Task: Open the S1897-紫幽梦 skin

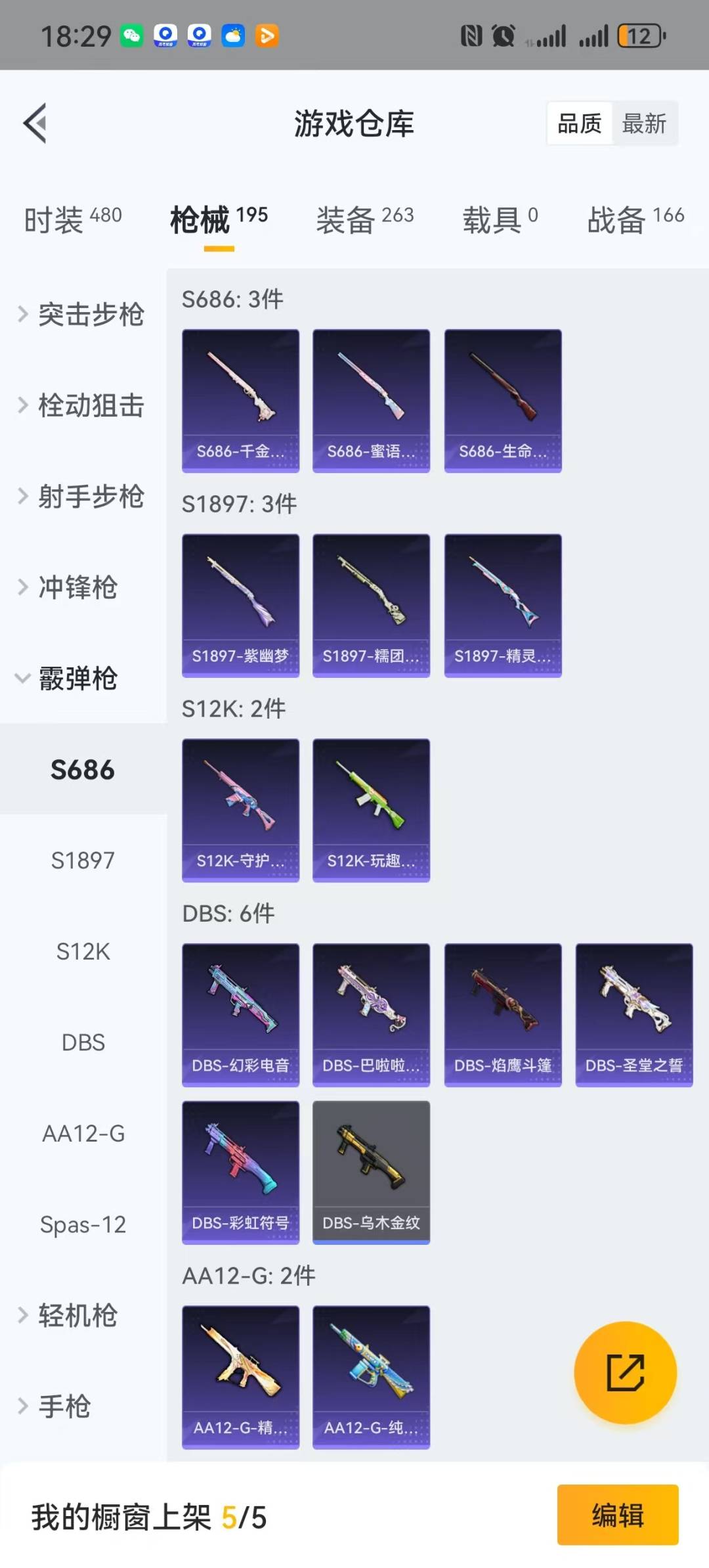Action: 240,605
